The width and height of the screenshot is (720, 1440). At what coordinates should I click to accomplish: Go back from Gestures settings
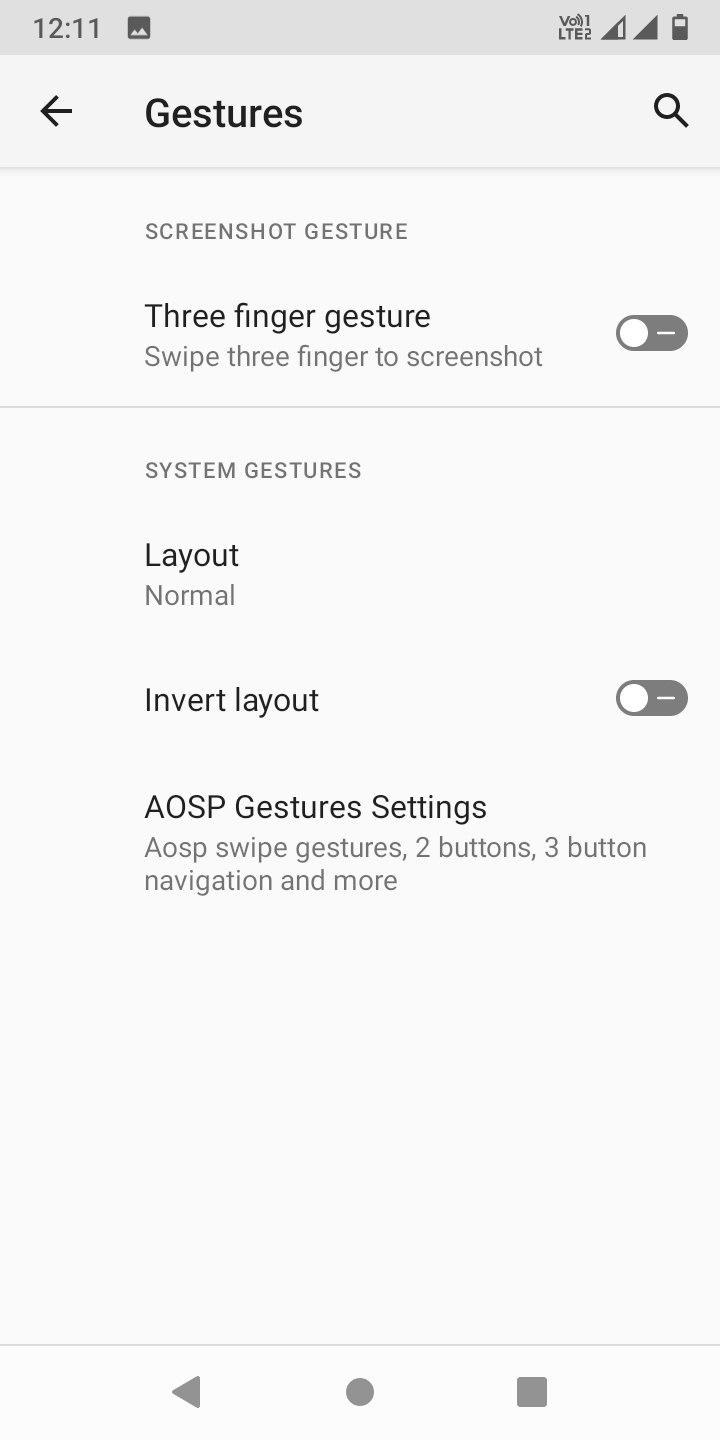[56, 111]
